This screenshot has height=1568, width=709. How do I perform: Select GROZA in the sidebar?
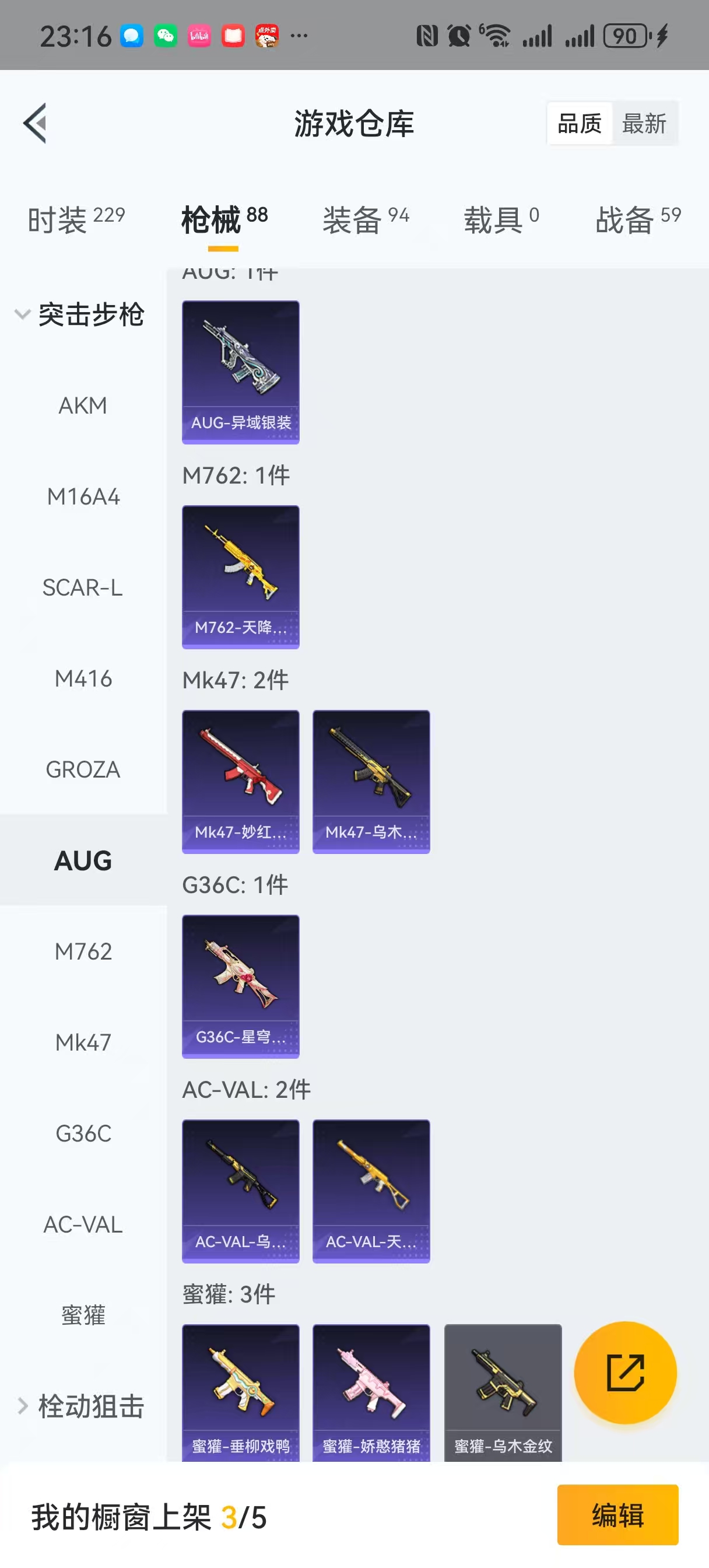[83, 770]
